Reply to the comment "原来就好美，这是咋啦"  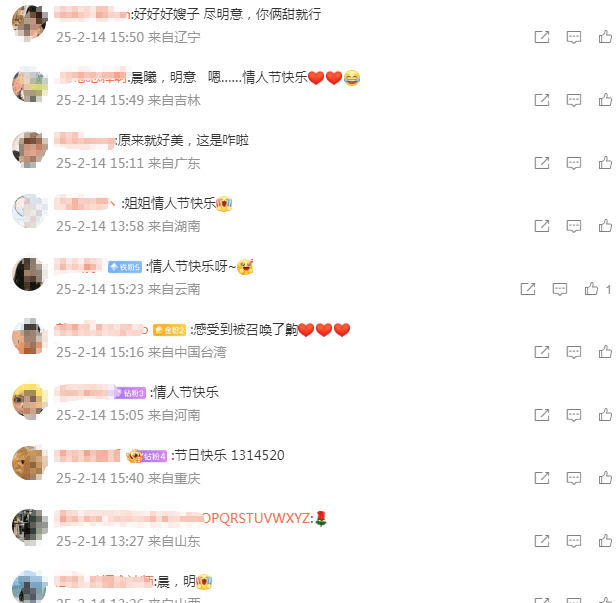pyautogui.click(x=573, y=163)
